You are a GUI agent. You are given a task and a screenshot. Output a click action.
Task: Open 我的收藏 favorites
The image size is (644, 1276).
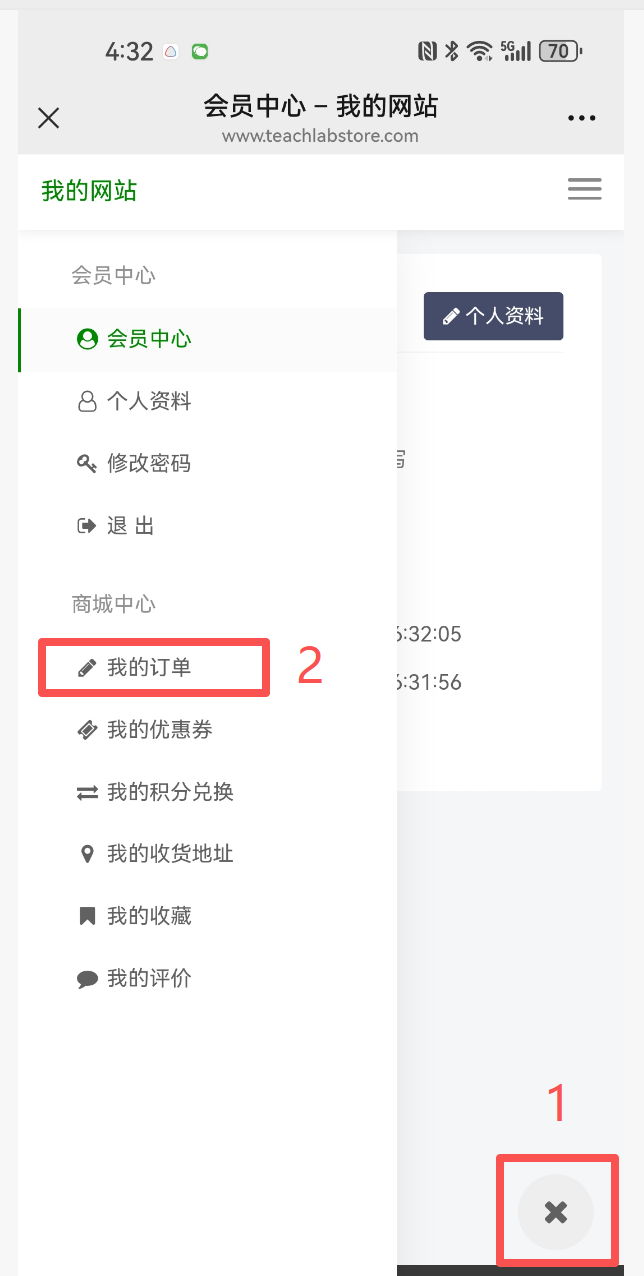coord(207,915)
